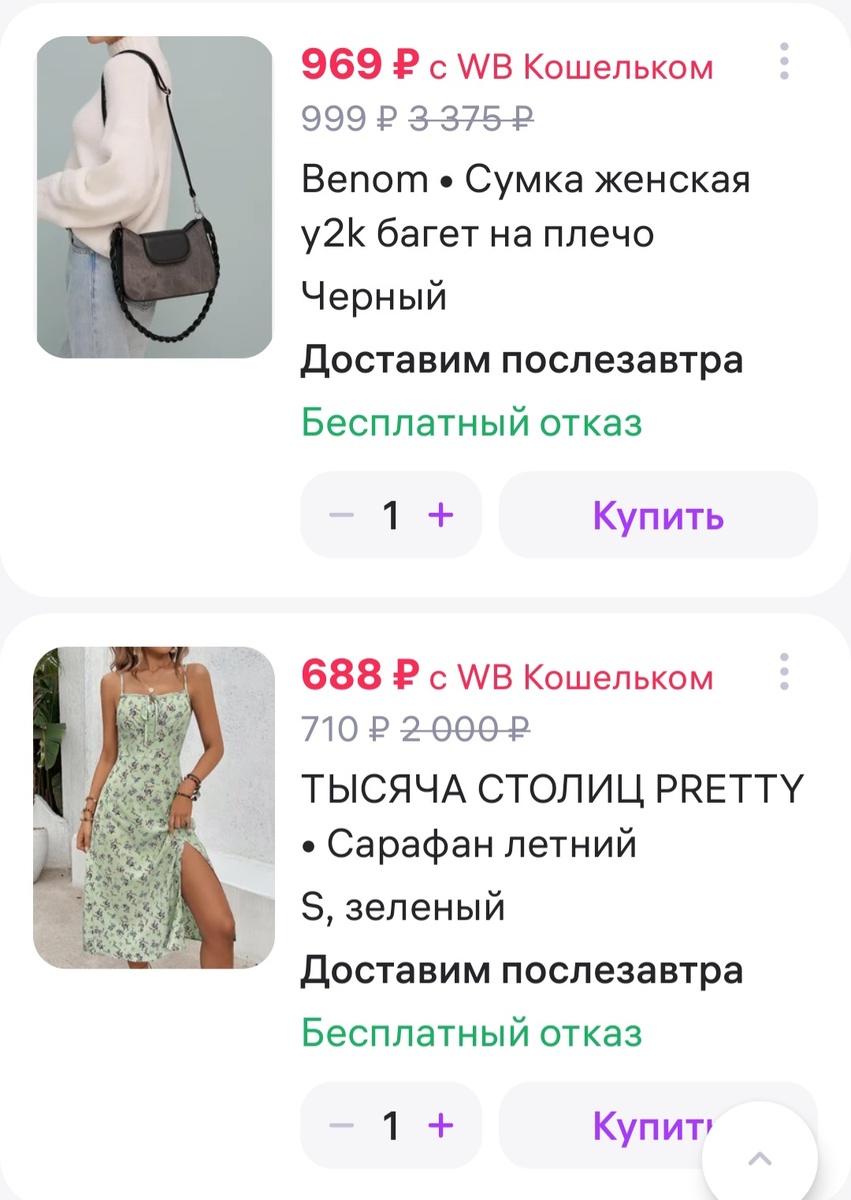
Task: Decrease quantity of the summer sundress
Action: pos(340,1124)
